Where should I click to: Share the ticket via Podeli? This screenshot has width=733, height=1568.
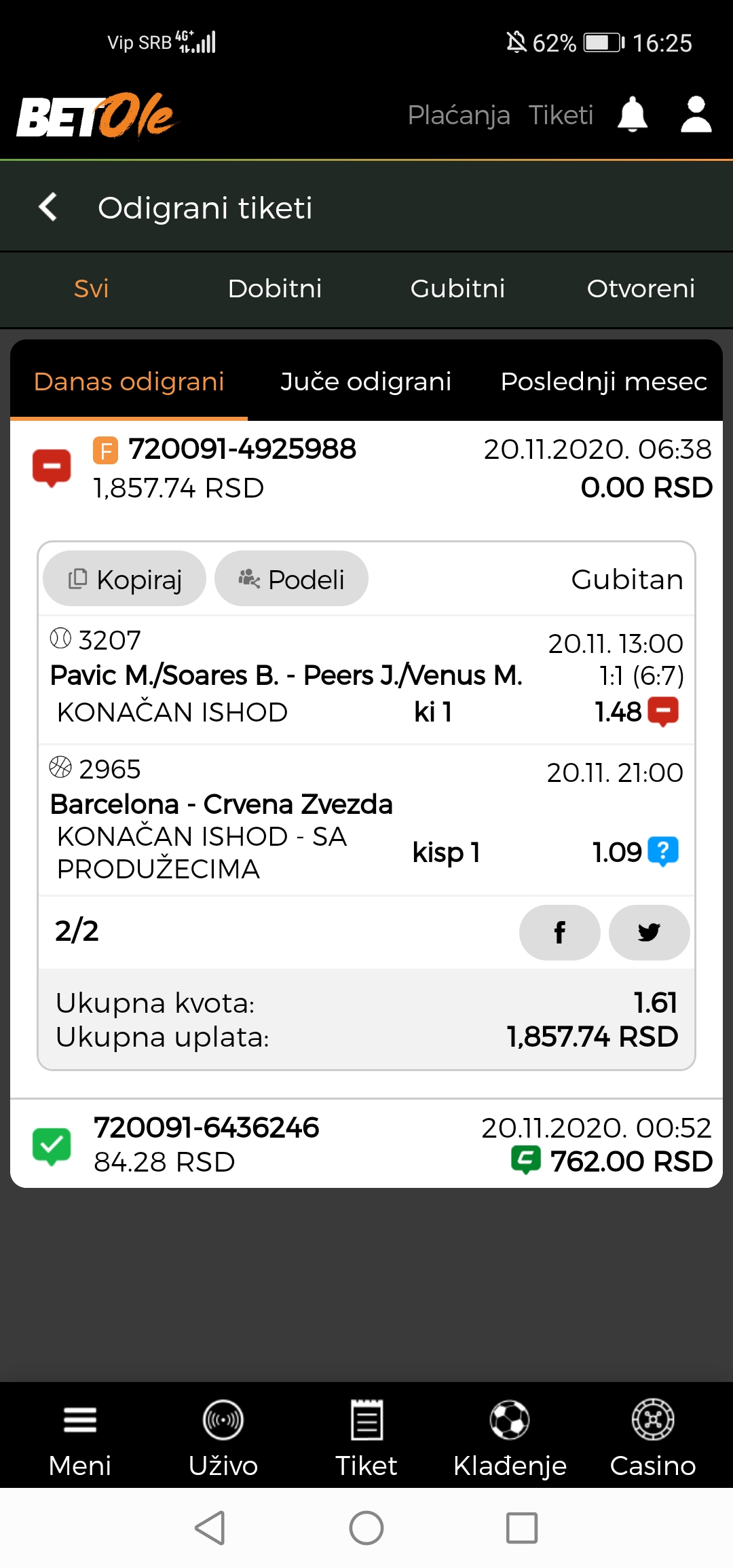point(291,579)
